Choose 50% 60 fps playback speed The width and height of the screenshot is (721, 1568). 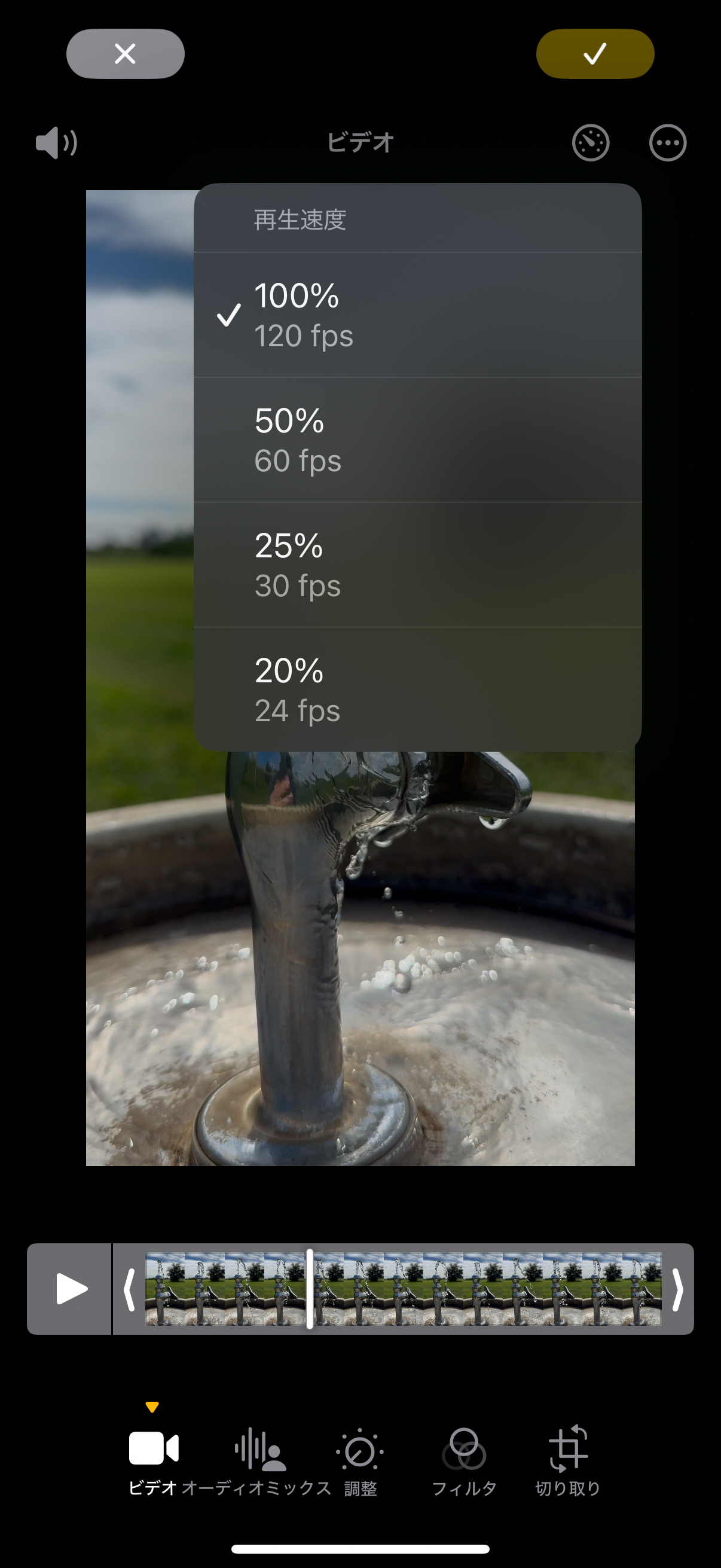[417, 440]
